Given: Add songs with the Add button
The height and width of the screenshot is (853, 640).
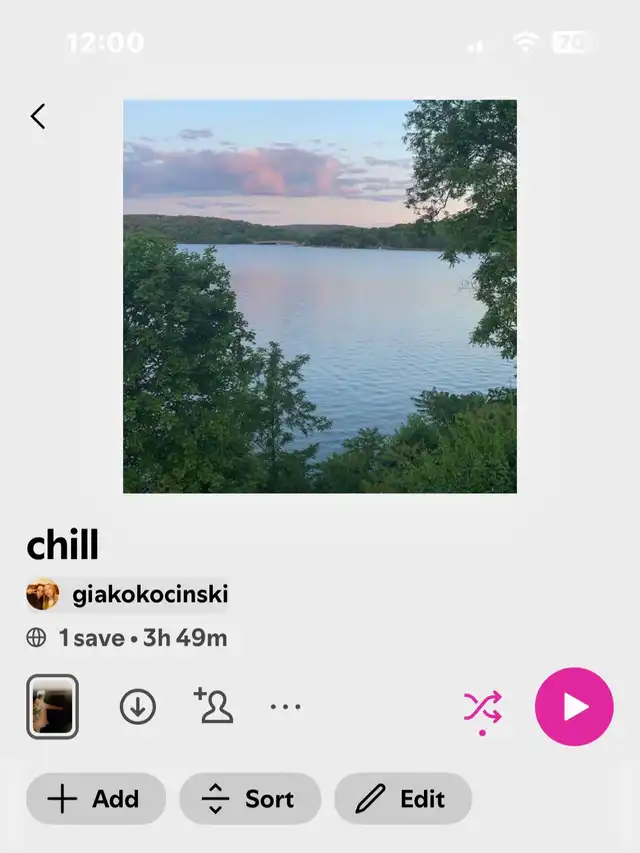Looking at the screenshot, I should pyautogui.click(x=96, y=799).
